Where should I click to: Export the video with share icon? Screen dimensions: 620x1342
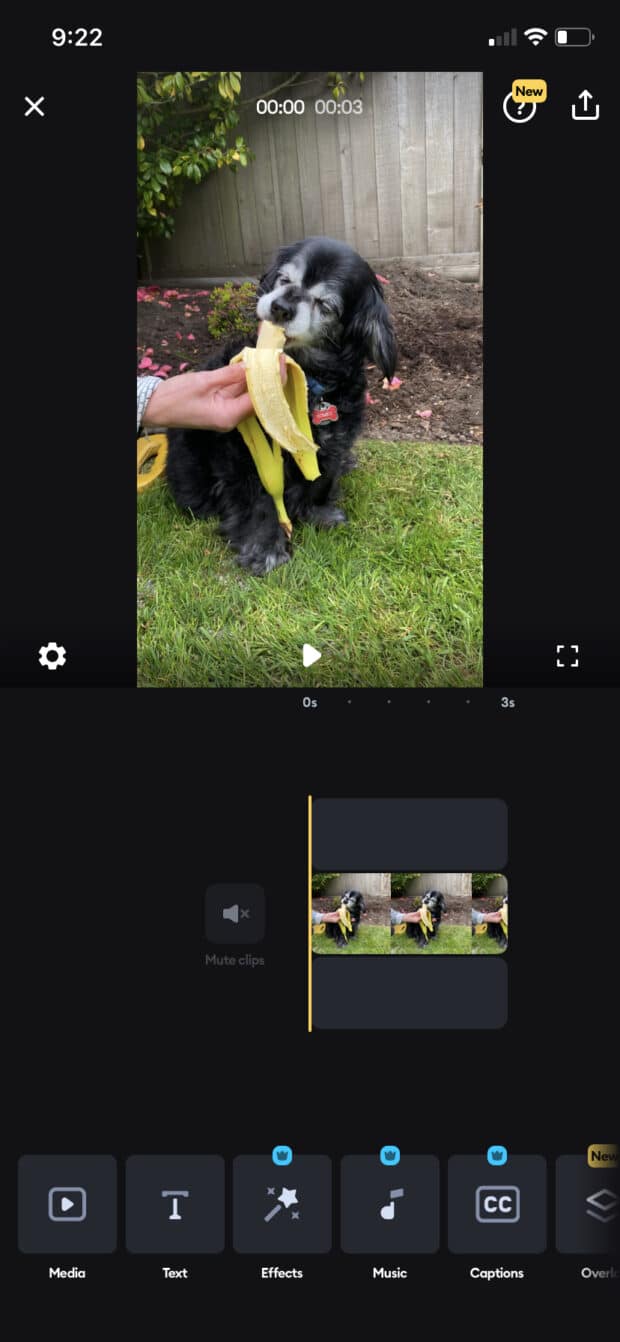(585, 104)
